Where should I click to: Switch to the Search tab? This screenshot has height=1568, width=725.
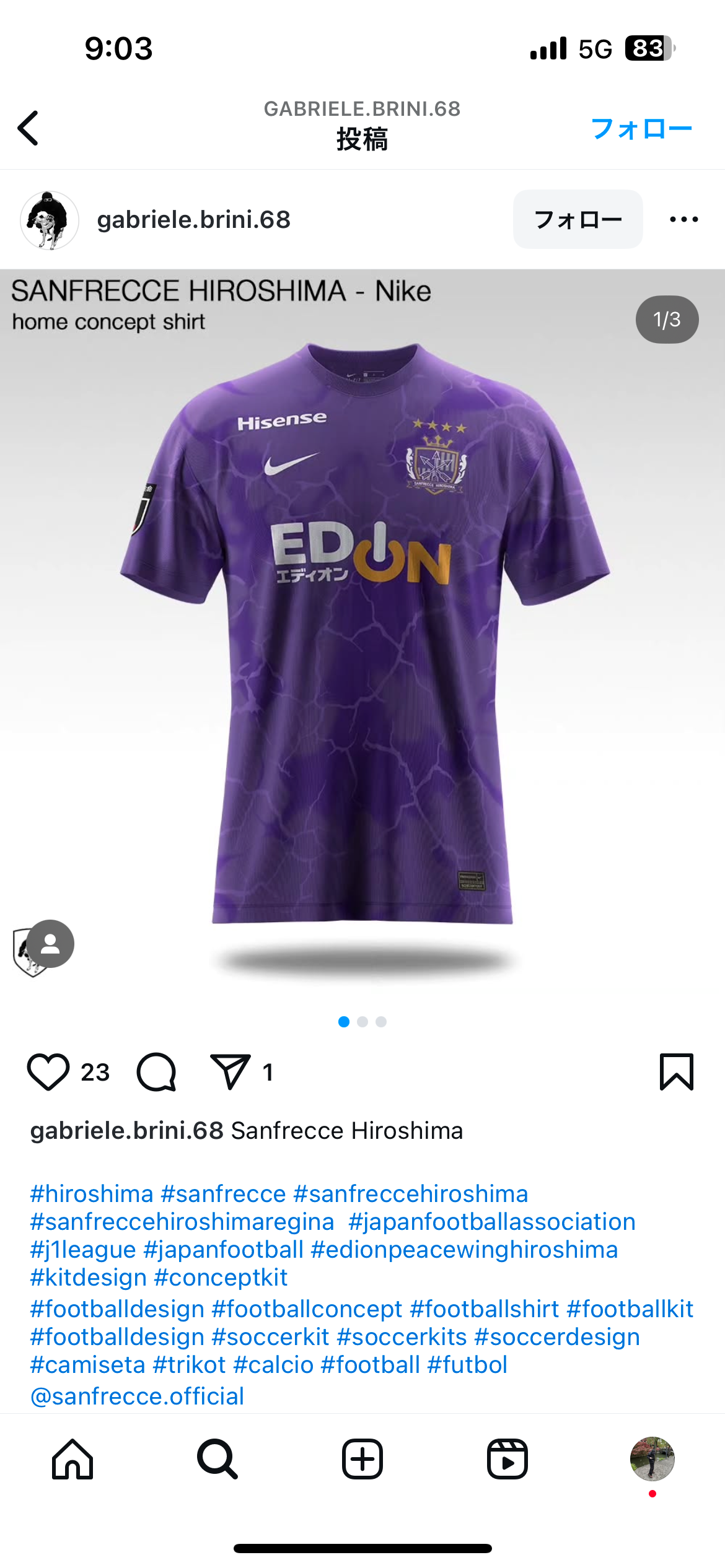pyautogui.click(x=217, y=1459)
